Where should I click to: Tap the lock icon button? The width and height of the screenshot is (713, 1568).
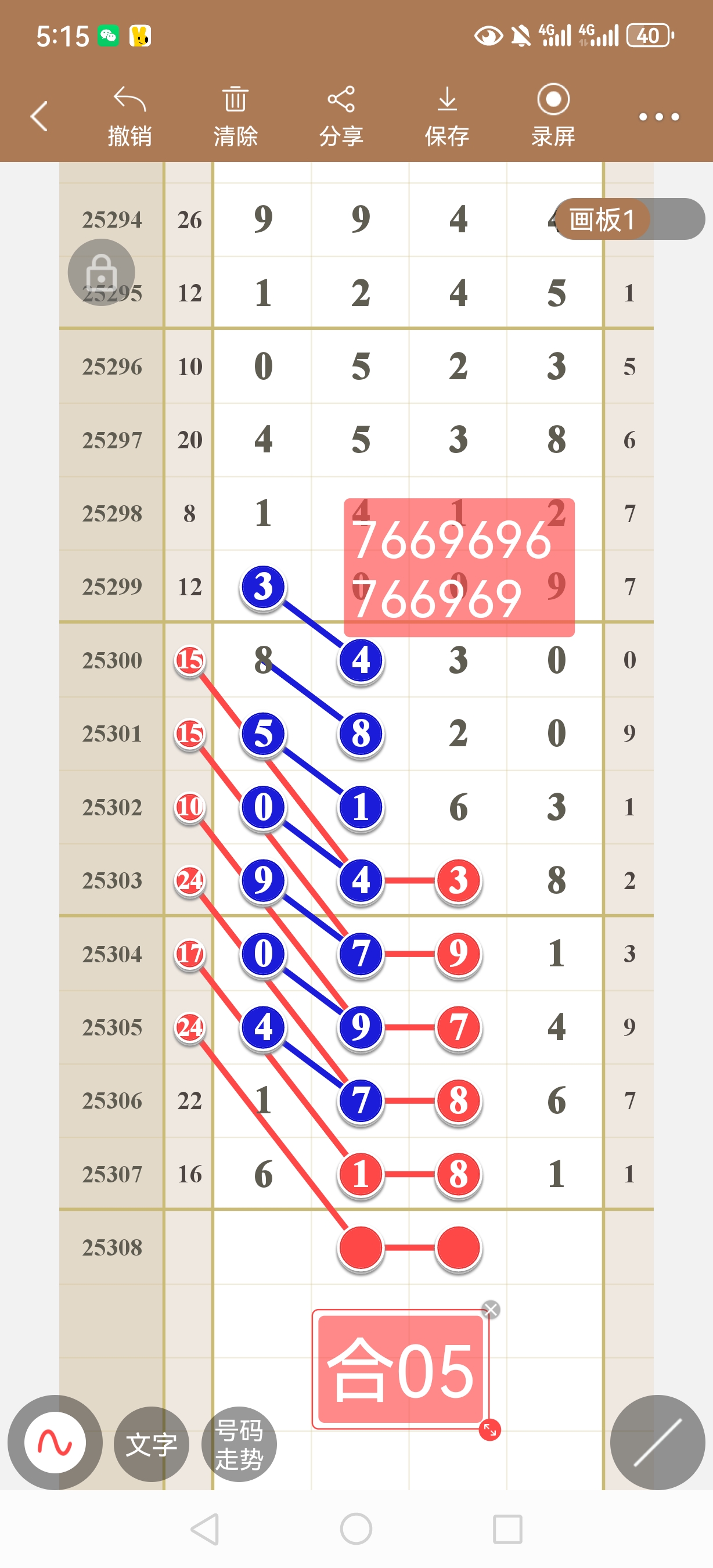click(x=102, y=272)
